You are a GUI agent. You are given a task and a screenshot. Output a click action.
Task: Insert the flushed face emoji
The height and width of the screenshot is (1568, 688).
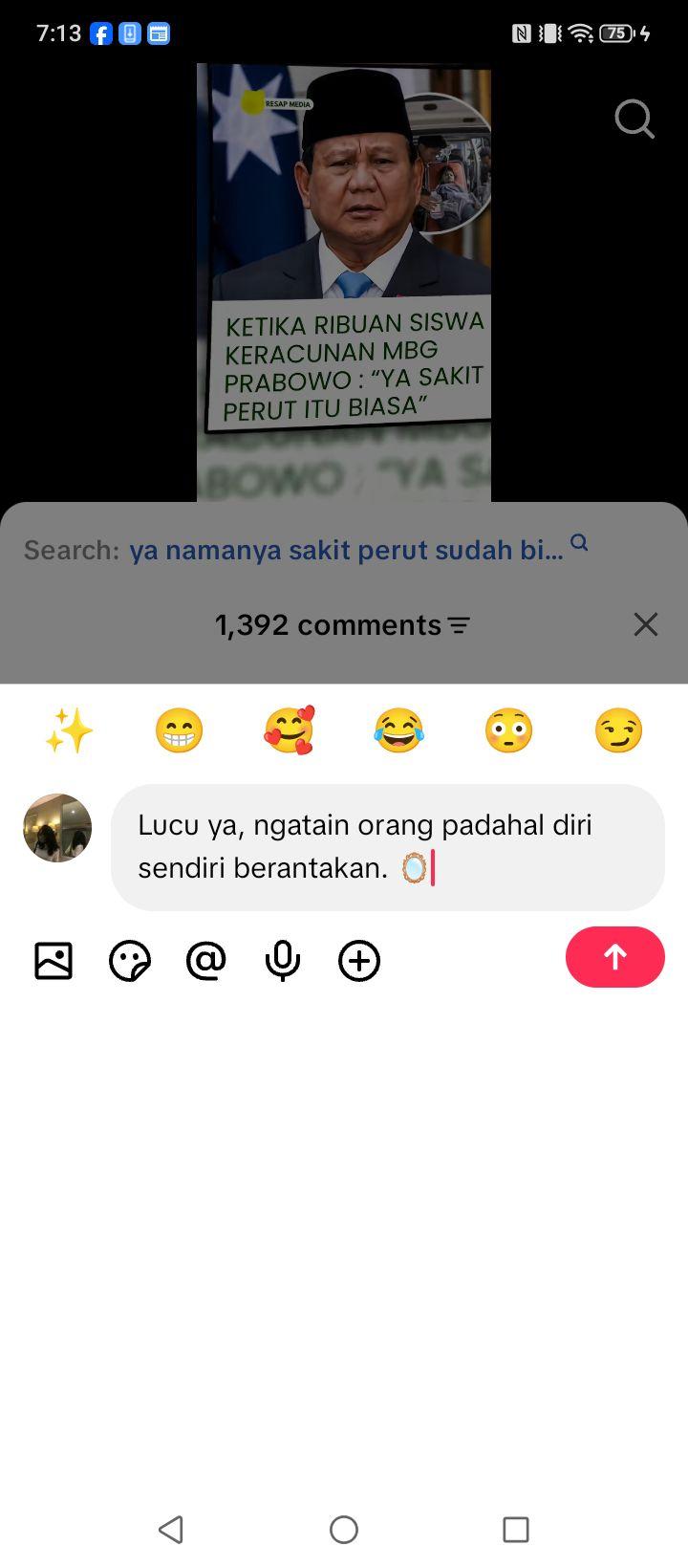point(509,731)
